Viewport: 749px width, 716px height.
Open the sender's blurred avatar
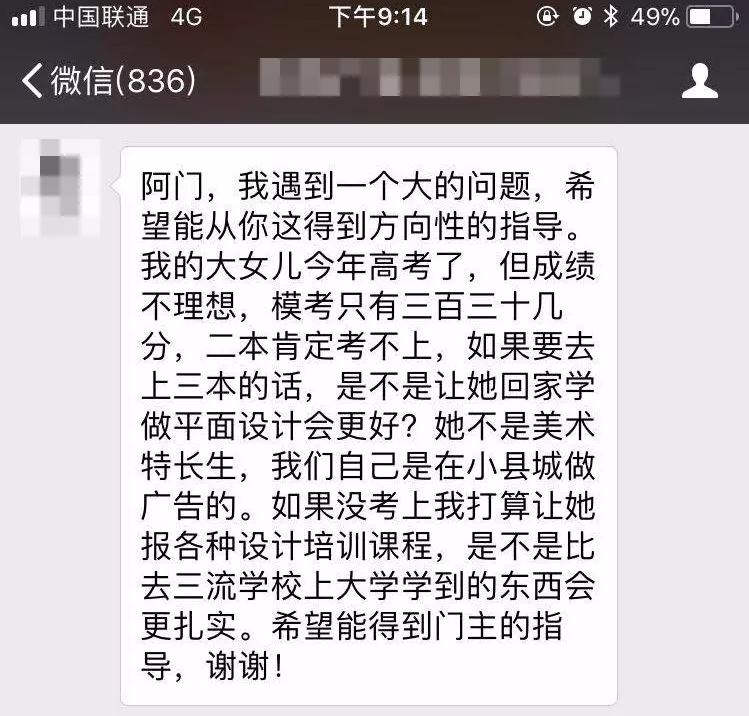[x=59, y=184]
